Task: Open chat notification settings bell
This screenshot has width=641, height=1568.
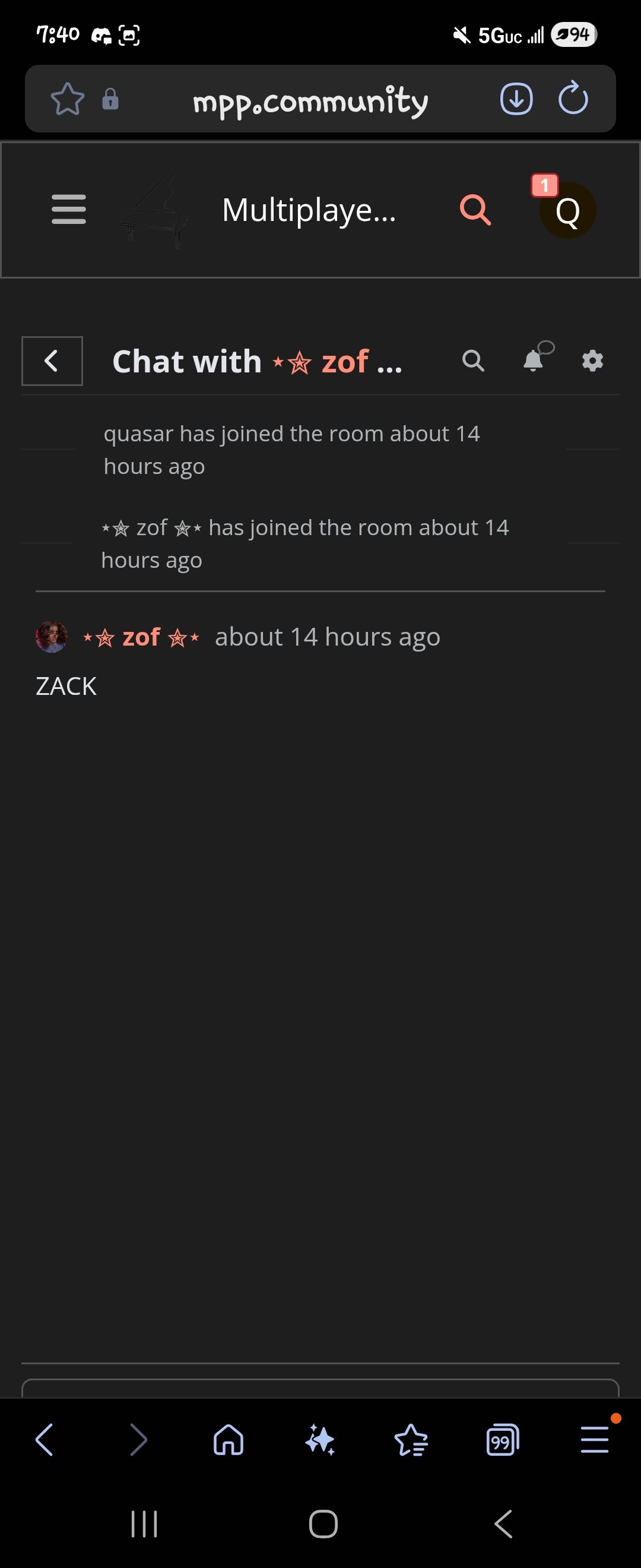Action: point(534,361)
